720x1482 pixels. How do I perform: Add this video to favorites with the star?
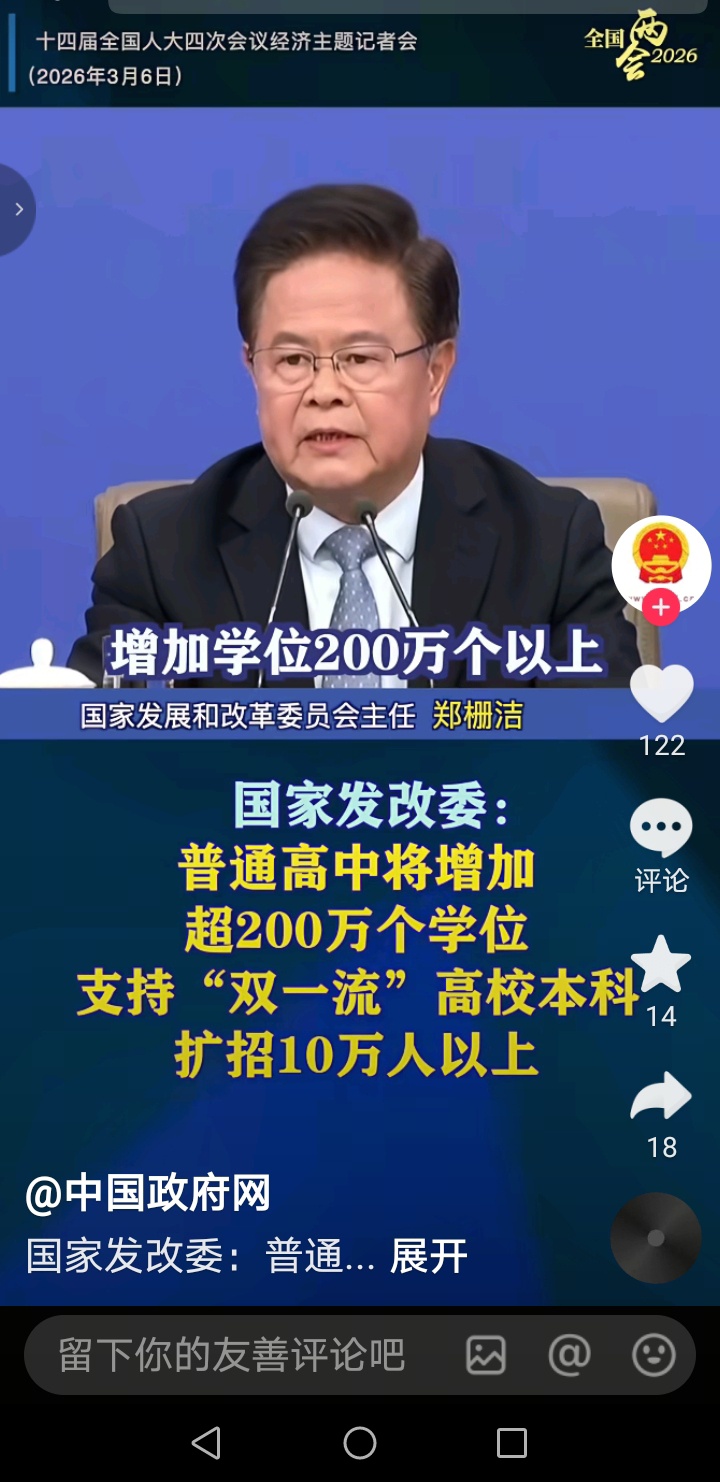(661, 964)
